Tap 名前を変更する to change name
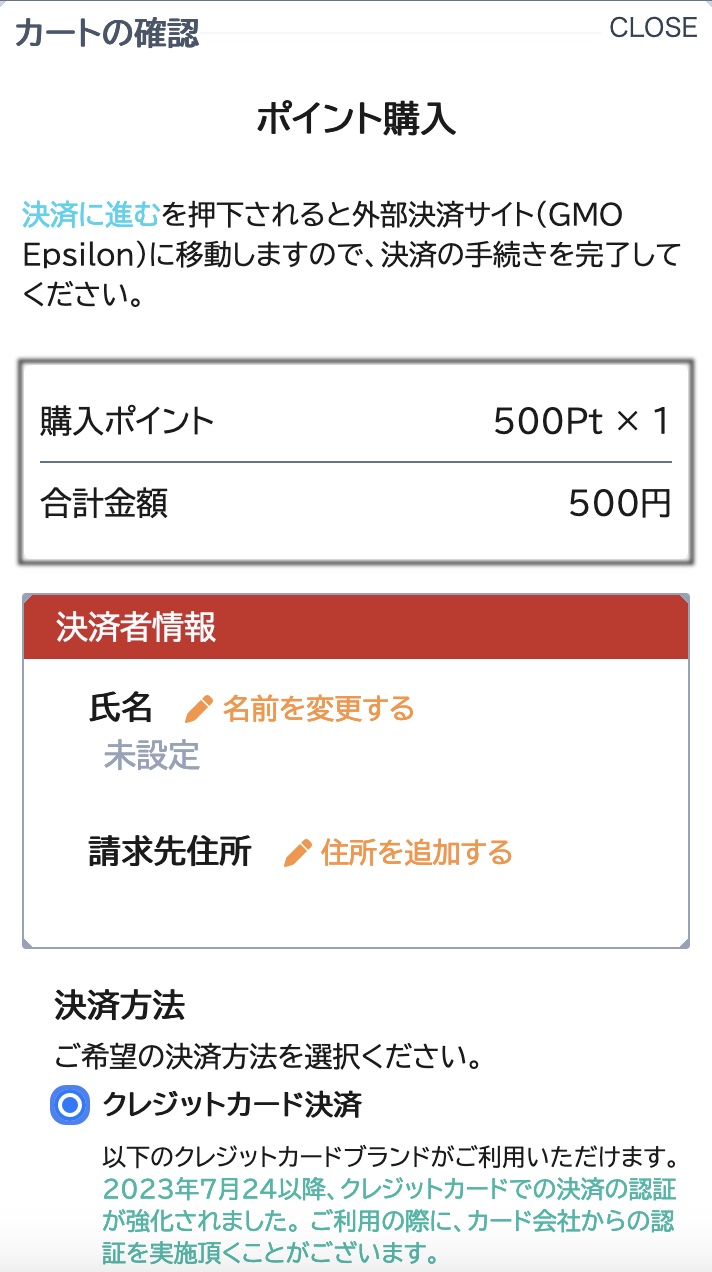 click(300, 709)
